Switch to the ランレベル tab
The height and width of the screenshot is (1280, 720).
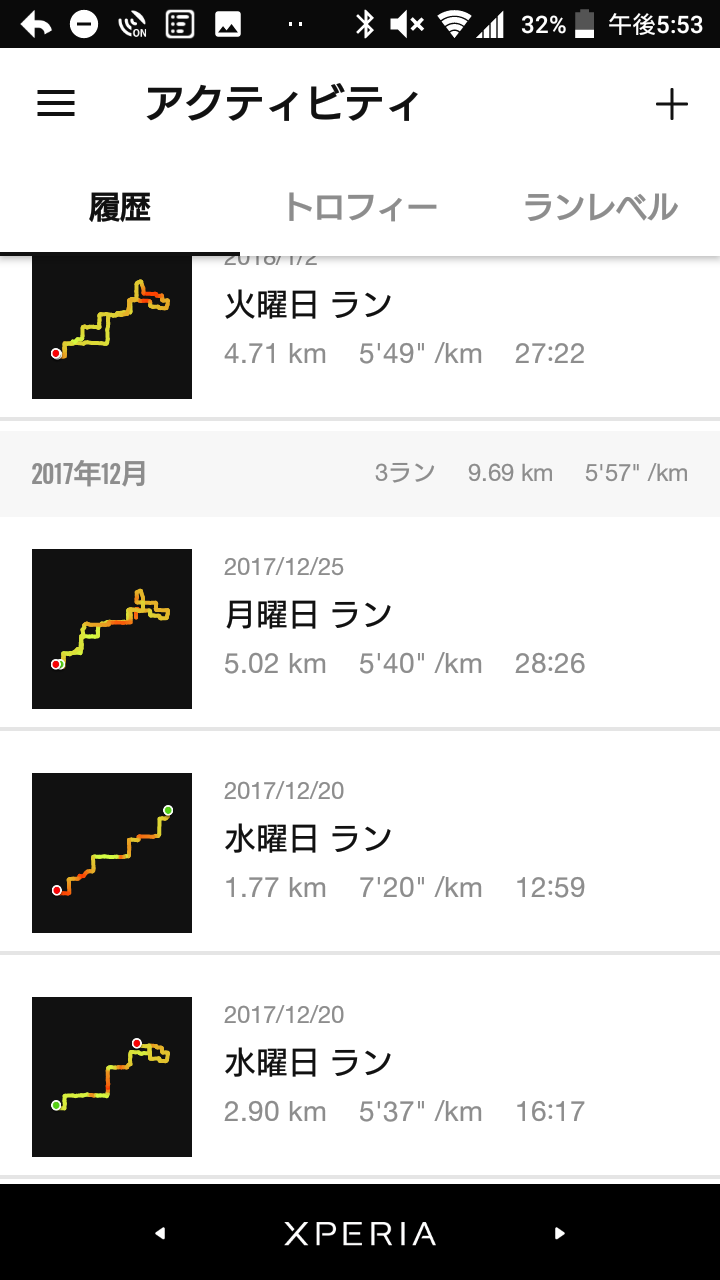pyautogui.click(x=600, y=208)
